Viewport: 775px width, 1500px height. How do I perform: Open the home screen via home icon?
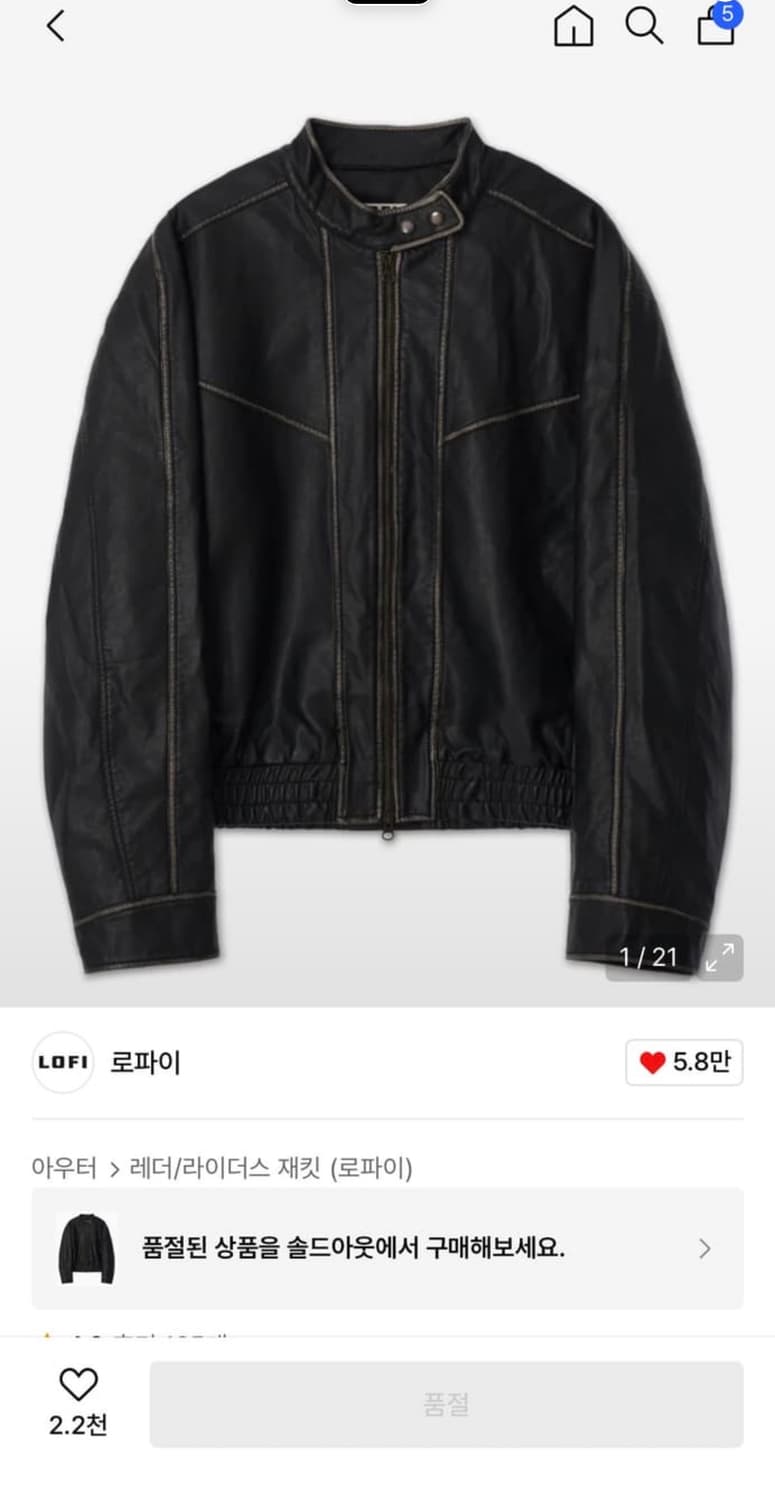(x=574, y=27)
